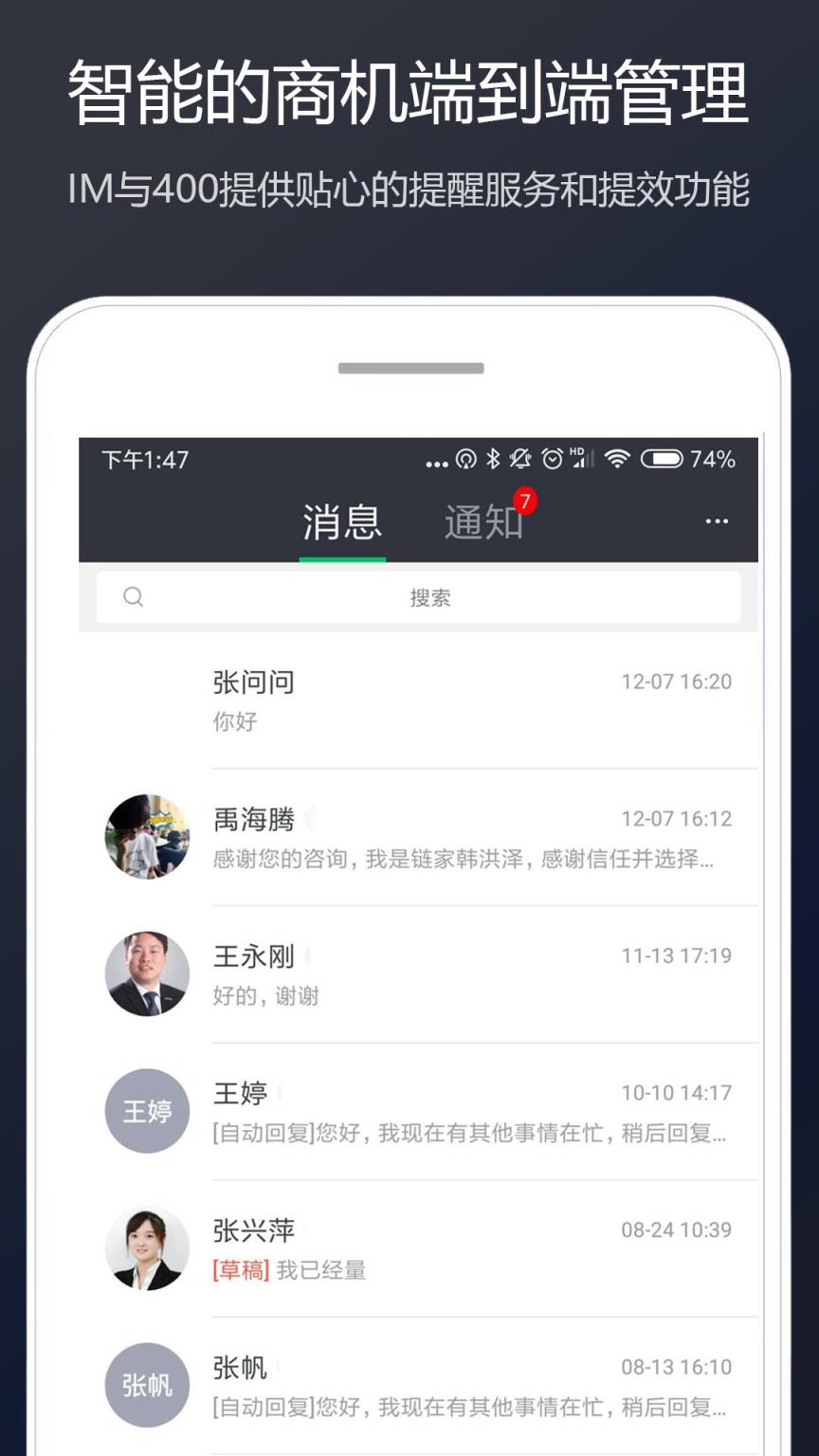Open the overflow menu with three dots
The height and width of the screenshot is (1456, 819).
click(718, 520)
